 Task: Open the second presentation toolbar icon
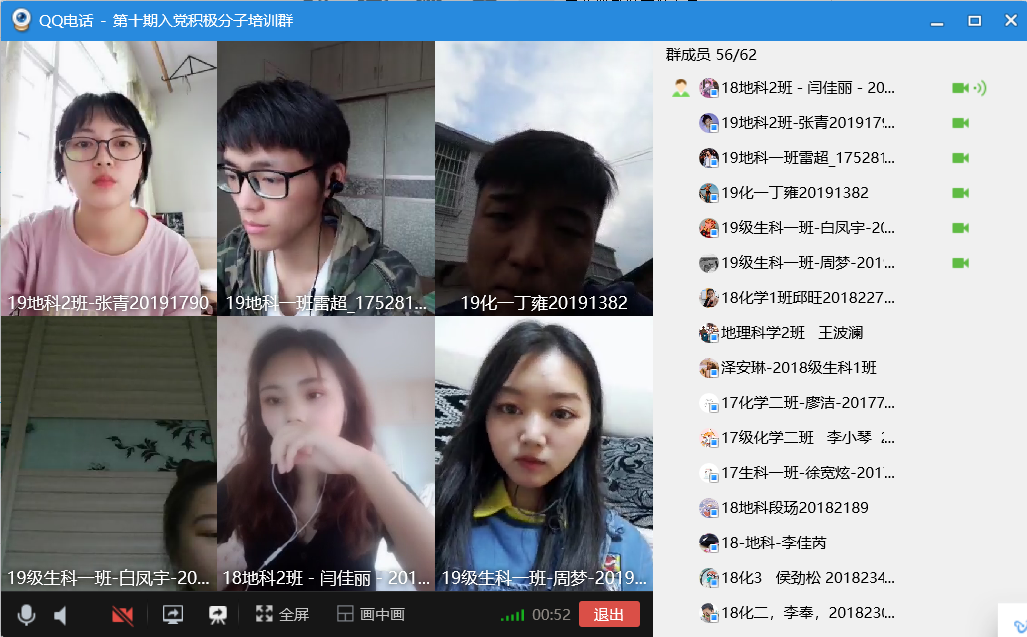217,615
